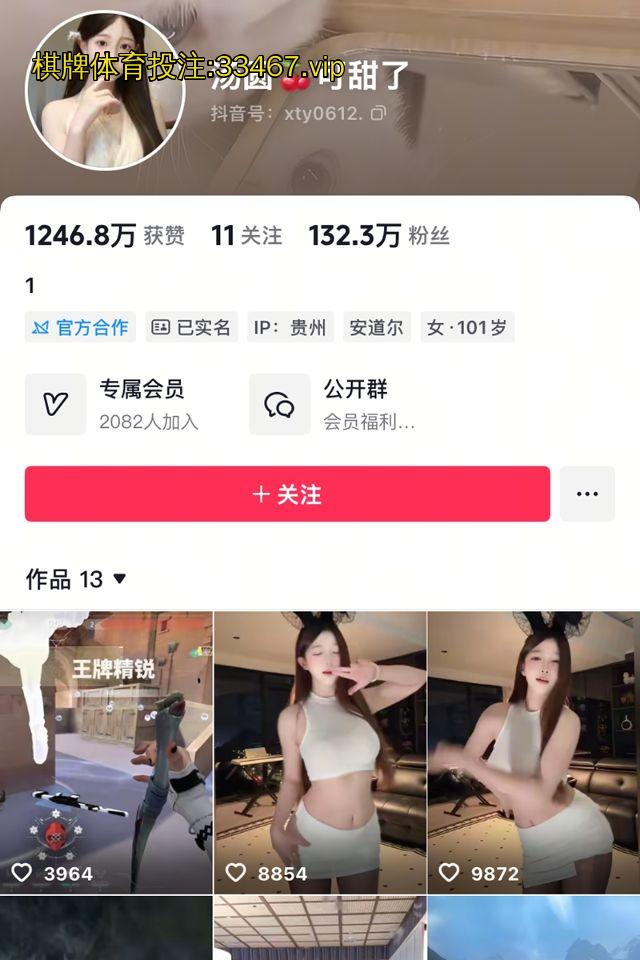
Task: Tap the 安道尔 location tag
Action: [376, 327]
